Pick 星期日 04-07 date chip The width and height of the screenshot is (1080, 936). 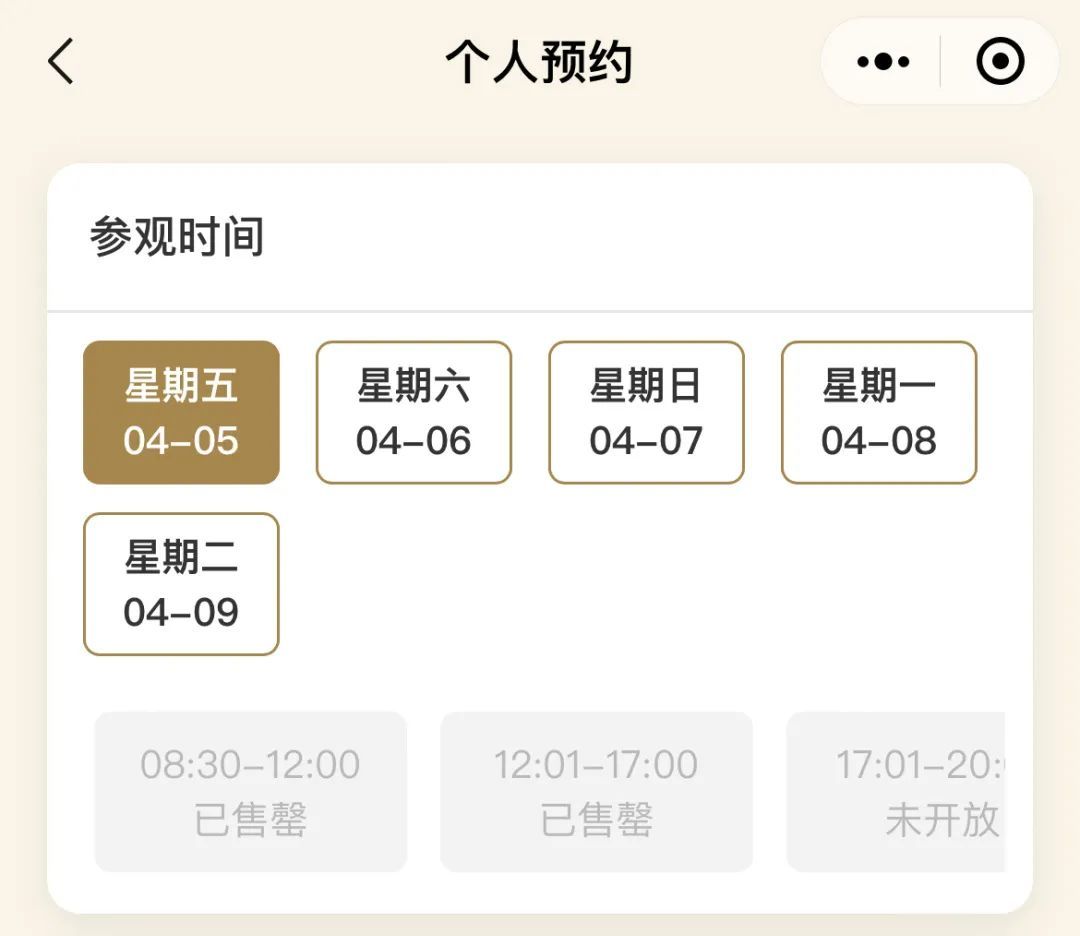(x=646, y=412)
